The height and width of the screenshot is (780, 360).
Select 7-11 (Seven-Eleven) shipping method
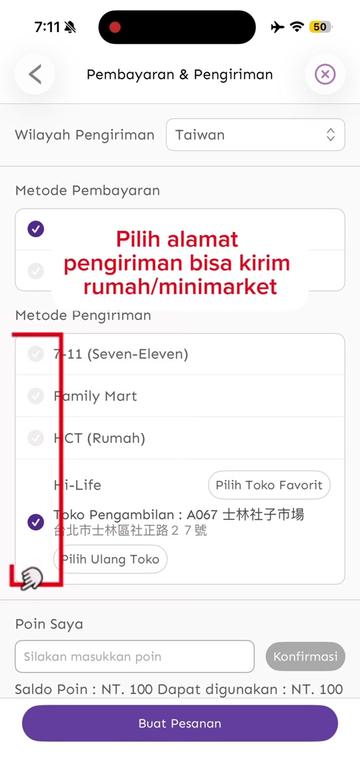180,354
